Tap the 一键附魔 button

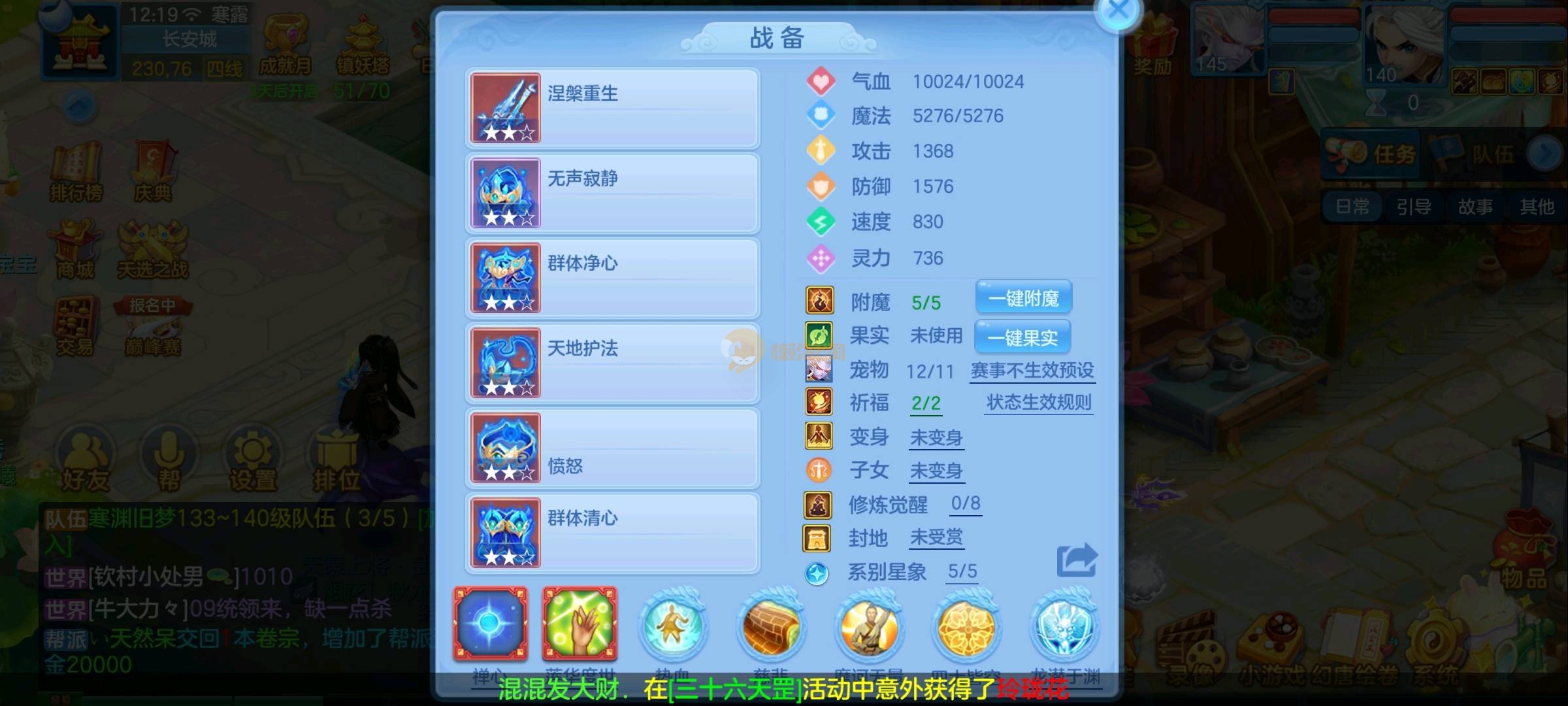tap(1023, 299)
